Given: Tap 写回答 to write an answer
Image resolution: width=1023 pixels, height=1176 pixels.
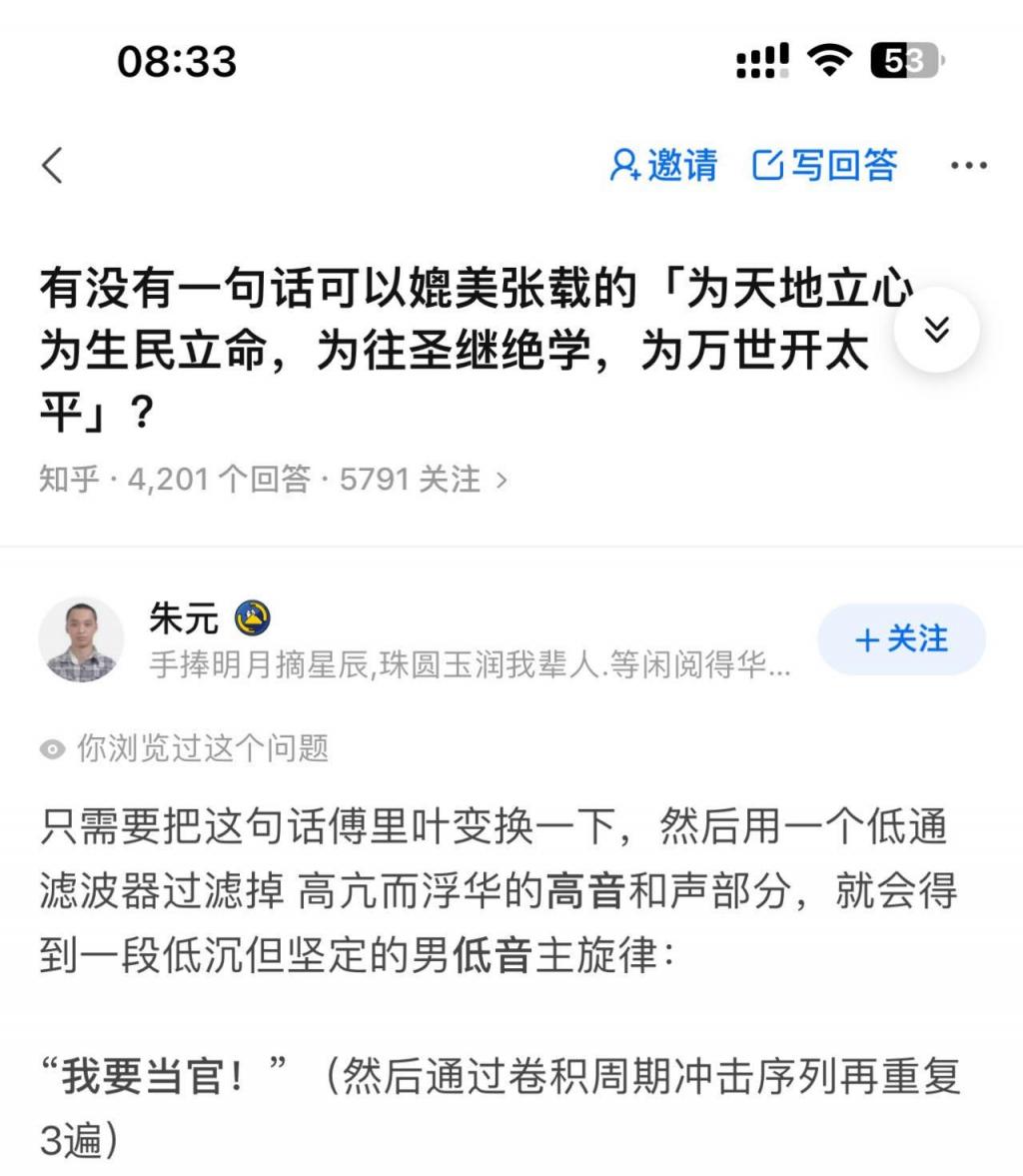Looking at the screenshot, I should point(825,165).
